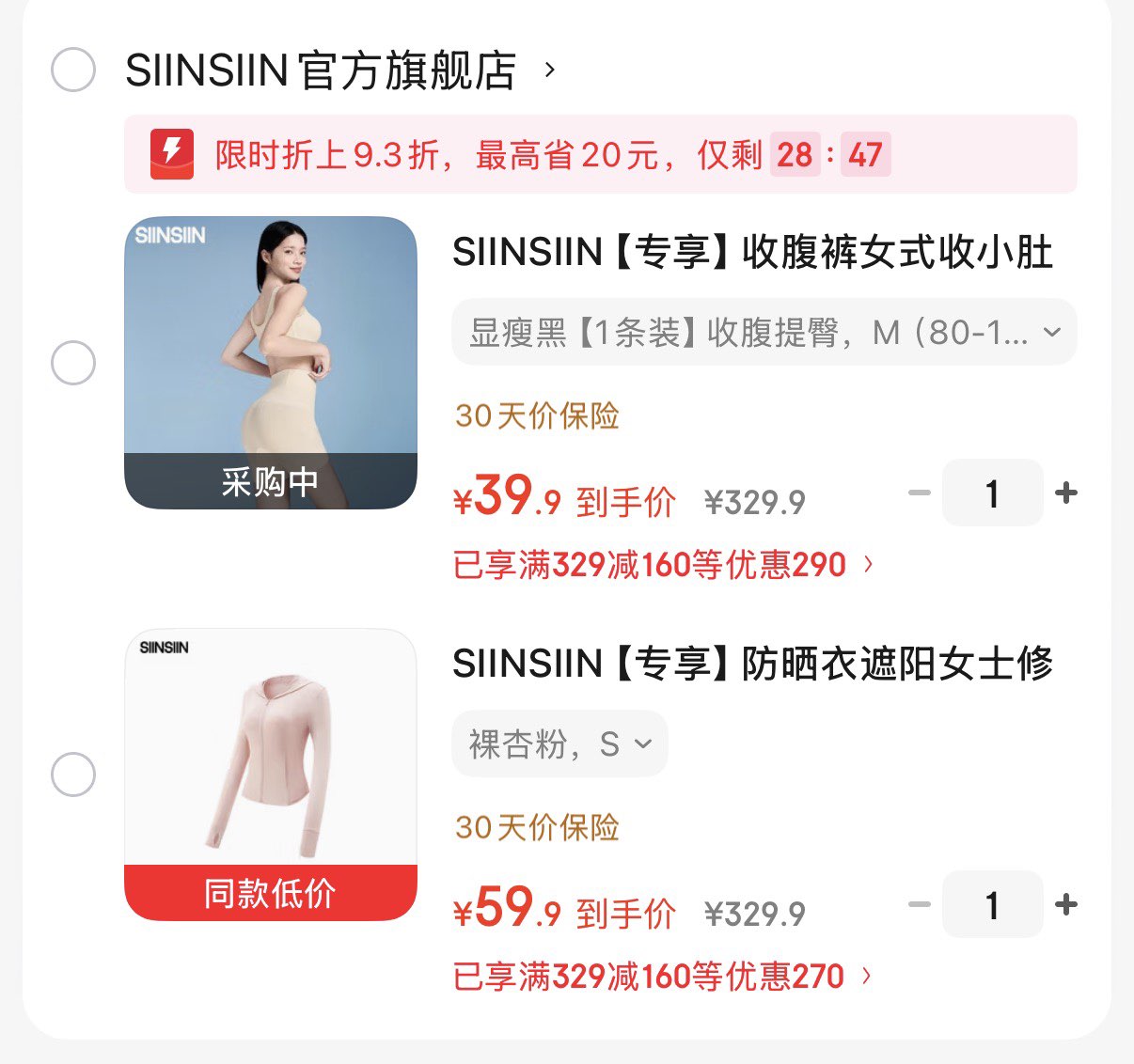
Task: View 优惠290 discount details
Action: coord(663,565)
